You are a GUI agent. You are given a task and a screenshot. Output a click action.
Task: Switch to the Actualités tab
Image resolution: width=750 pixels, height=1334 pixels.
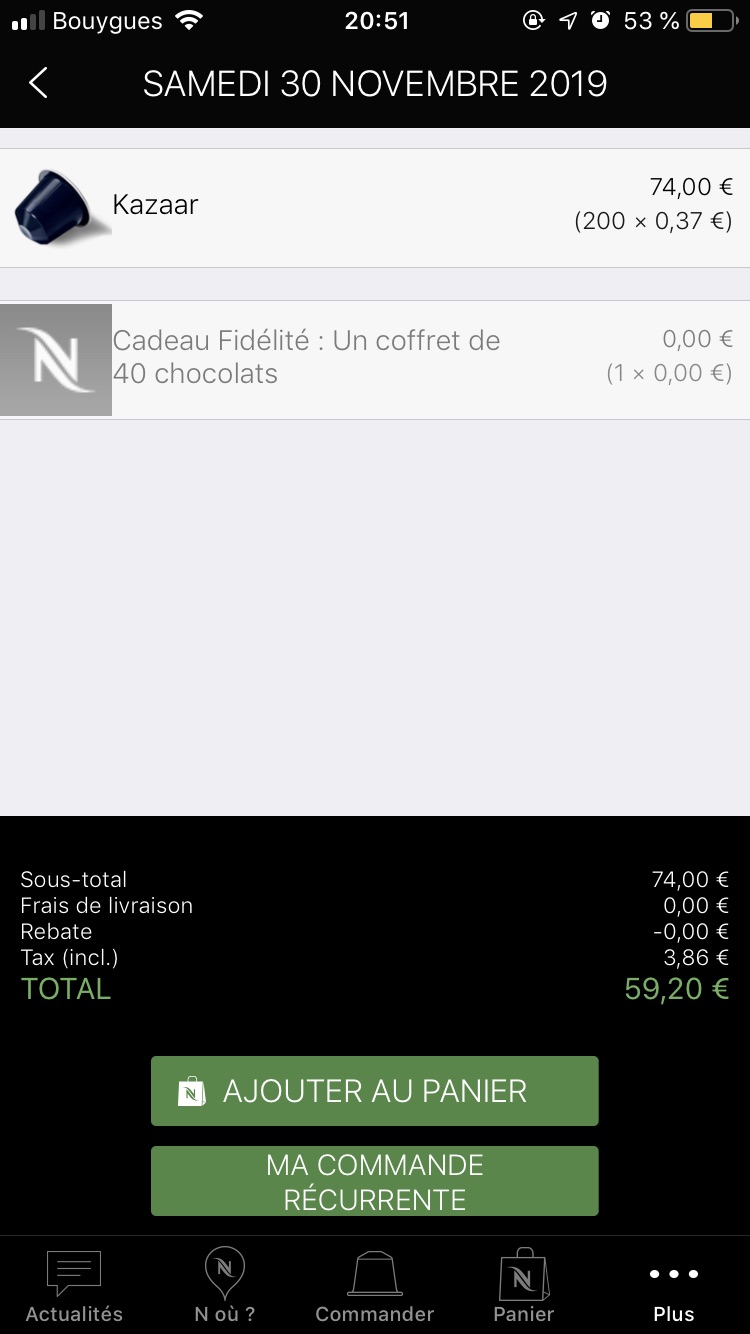tap(75, 1286)
